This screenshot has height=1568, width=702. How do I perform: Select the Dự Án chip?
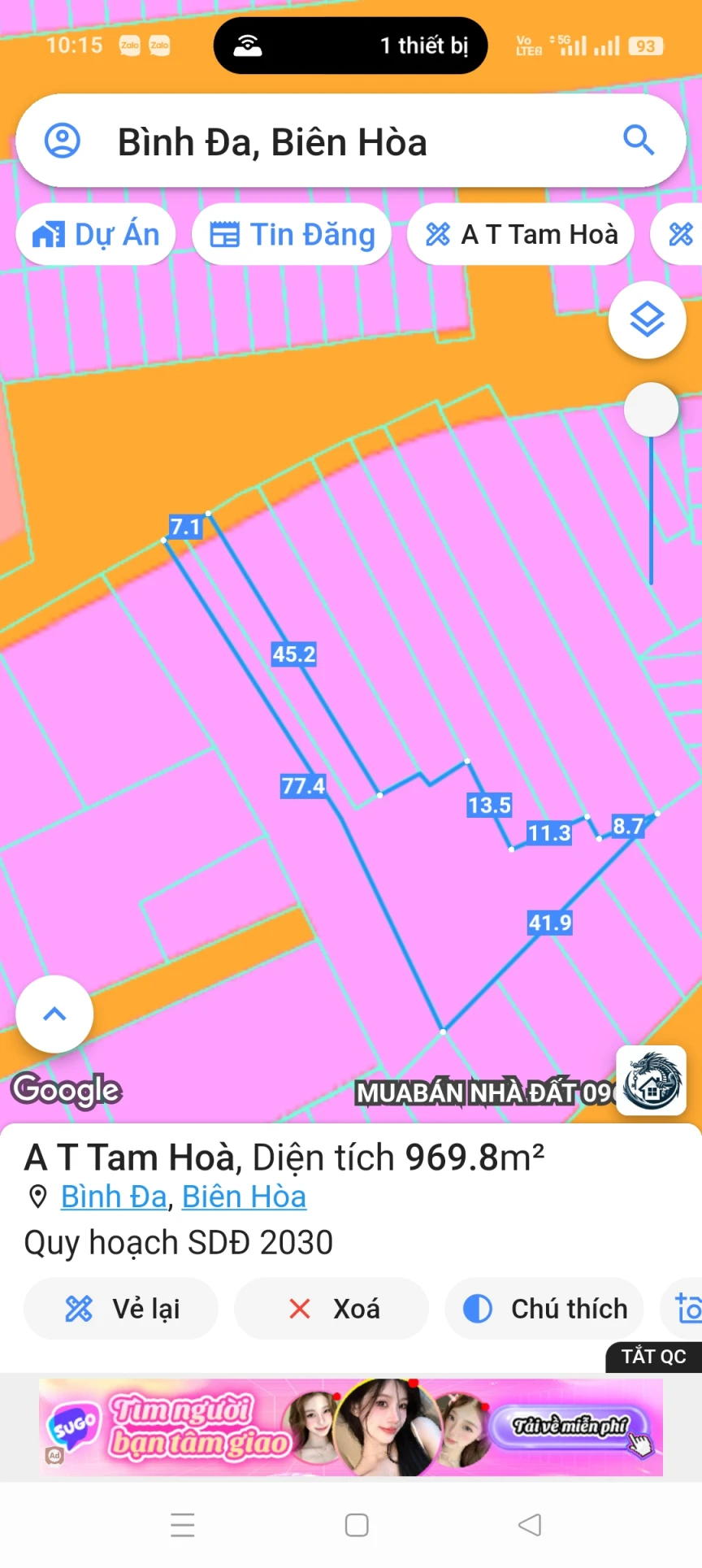coord(96,235)
